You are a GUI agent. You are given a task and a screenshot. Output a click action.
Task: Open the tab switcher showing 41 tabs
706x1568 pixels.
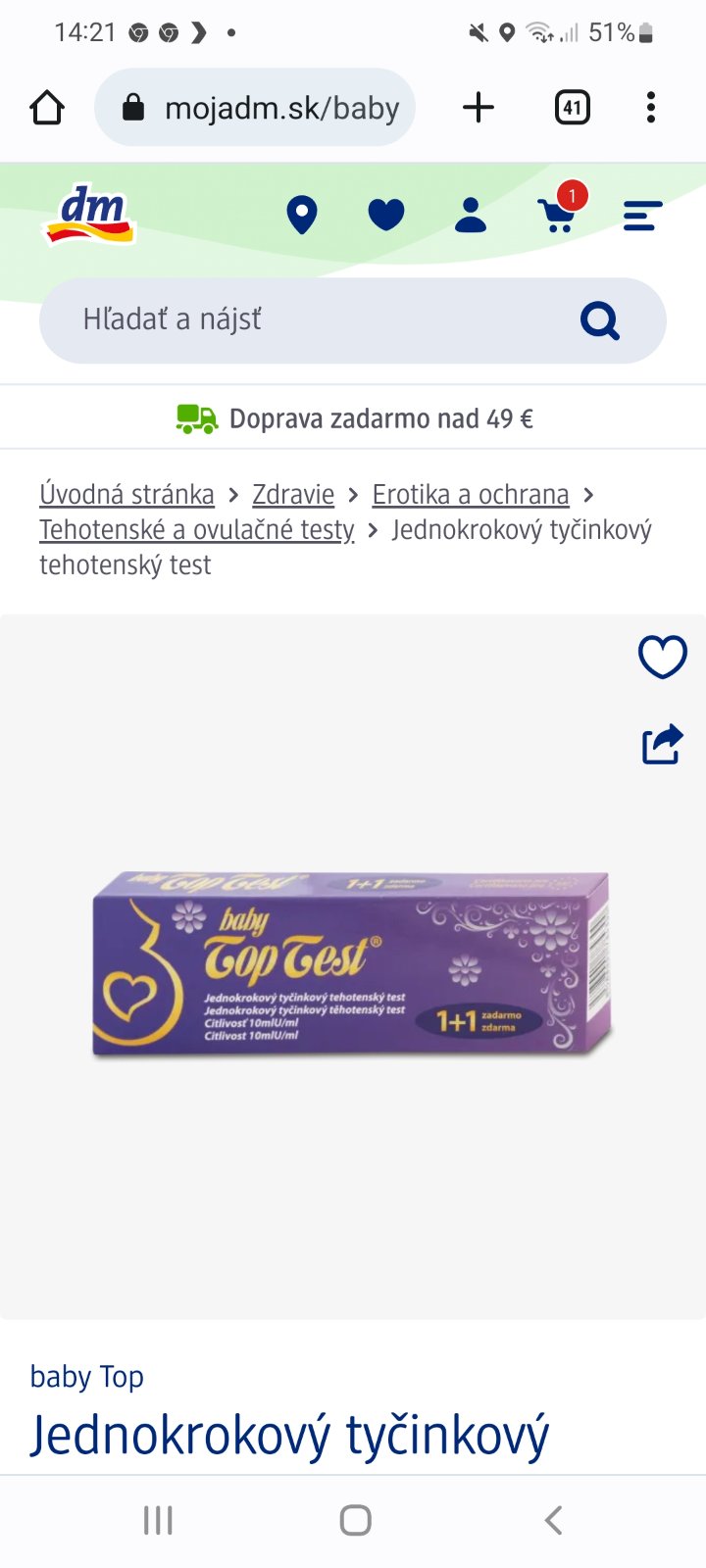coord(573,108)
